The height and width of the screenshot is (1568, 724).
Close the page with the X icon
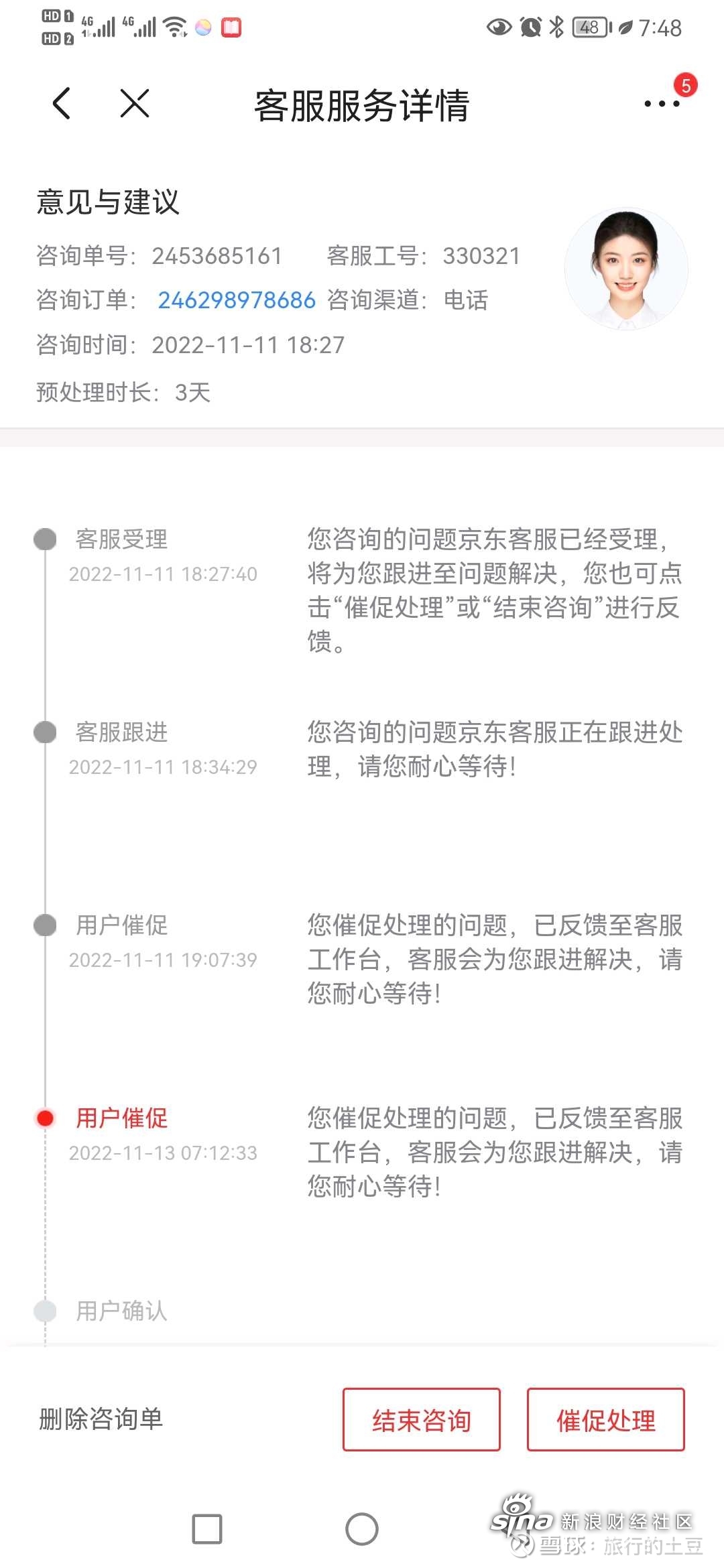[x=135, y=104]
